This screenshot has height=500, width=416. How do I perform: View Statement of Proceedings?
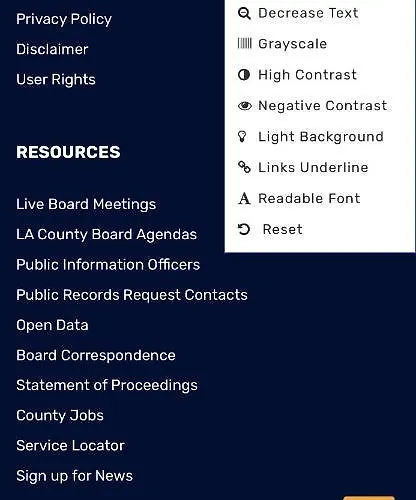[x=107, y=385]
